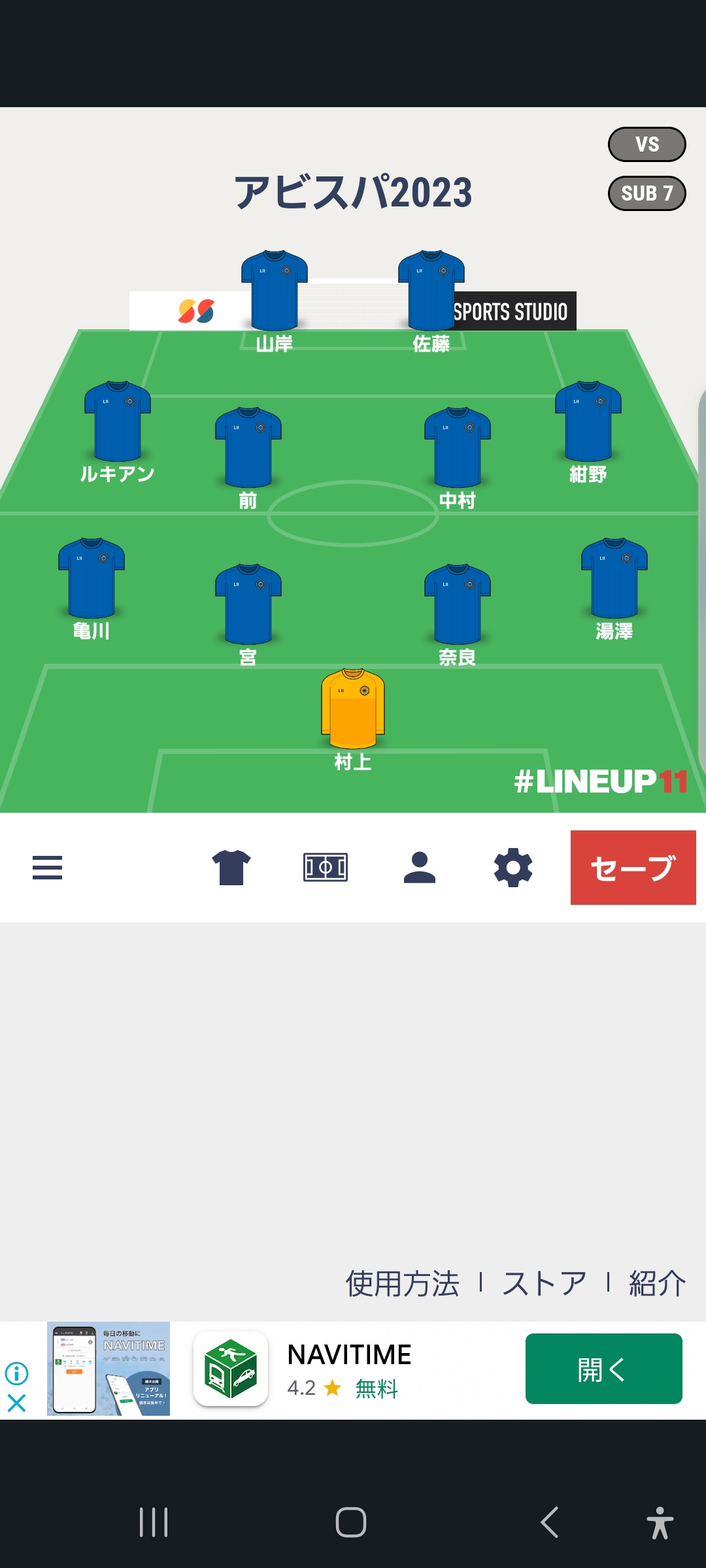This screenshot has height=1568, width=706.
Task: Open the 紹介 link
Action: [x=656, y=1284]
